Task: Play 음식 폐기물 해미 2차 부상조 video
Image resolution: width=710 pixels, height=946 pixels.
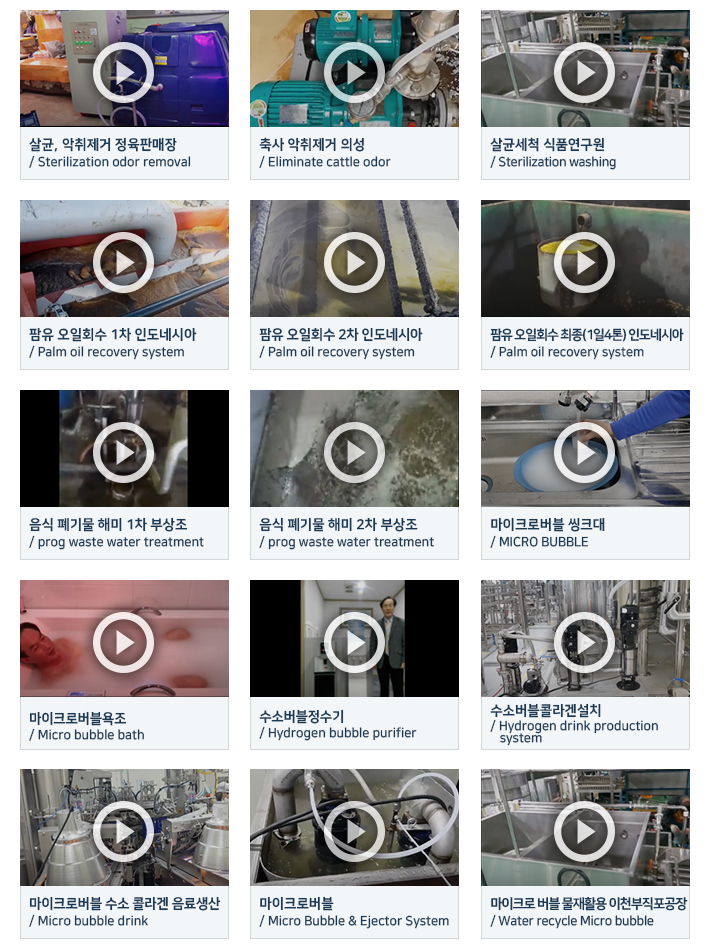Action: [354, 452]
